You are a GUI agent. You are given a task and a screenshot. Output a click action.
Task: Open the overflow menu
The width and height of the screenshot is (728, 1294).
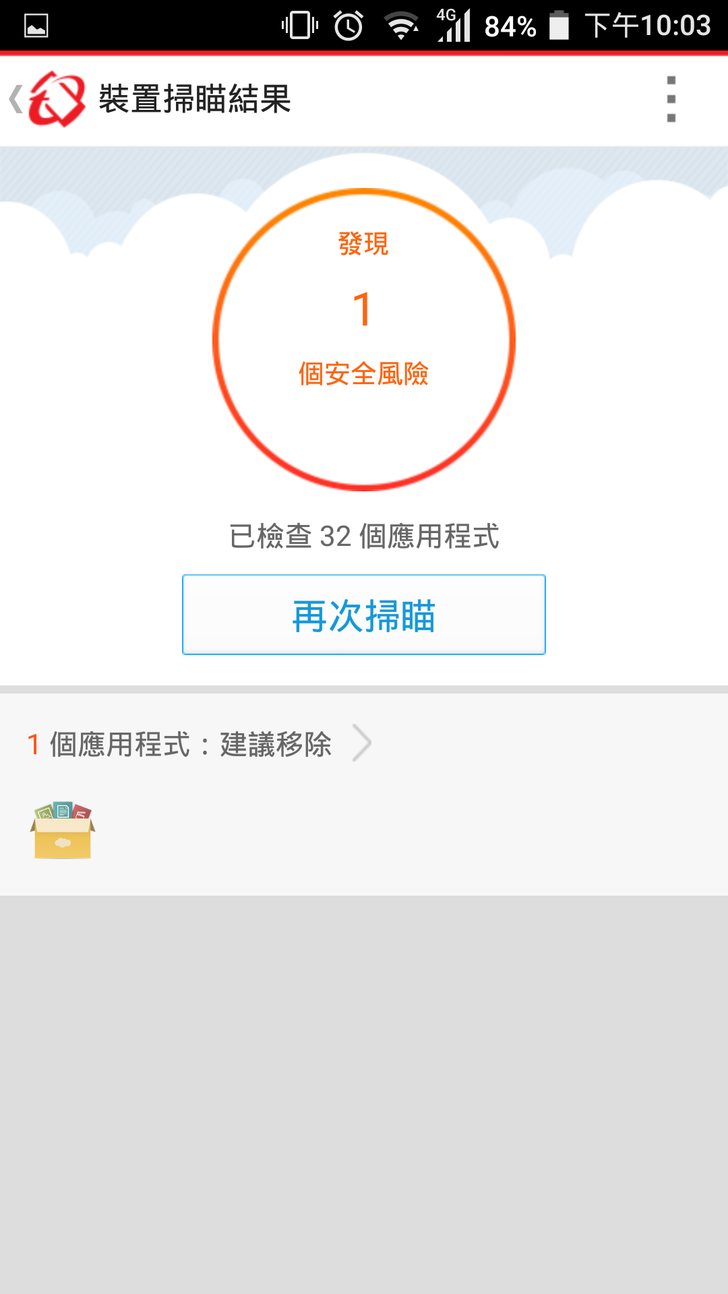click(x=671, y=100)
